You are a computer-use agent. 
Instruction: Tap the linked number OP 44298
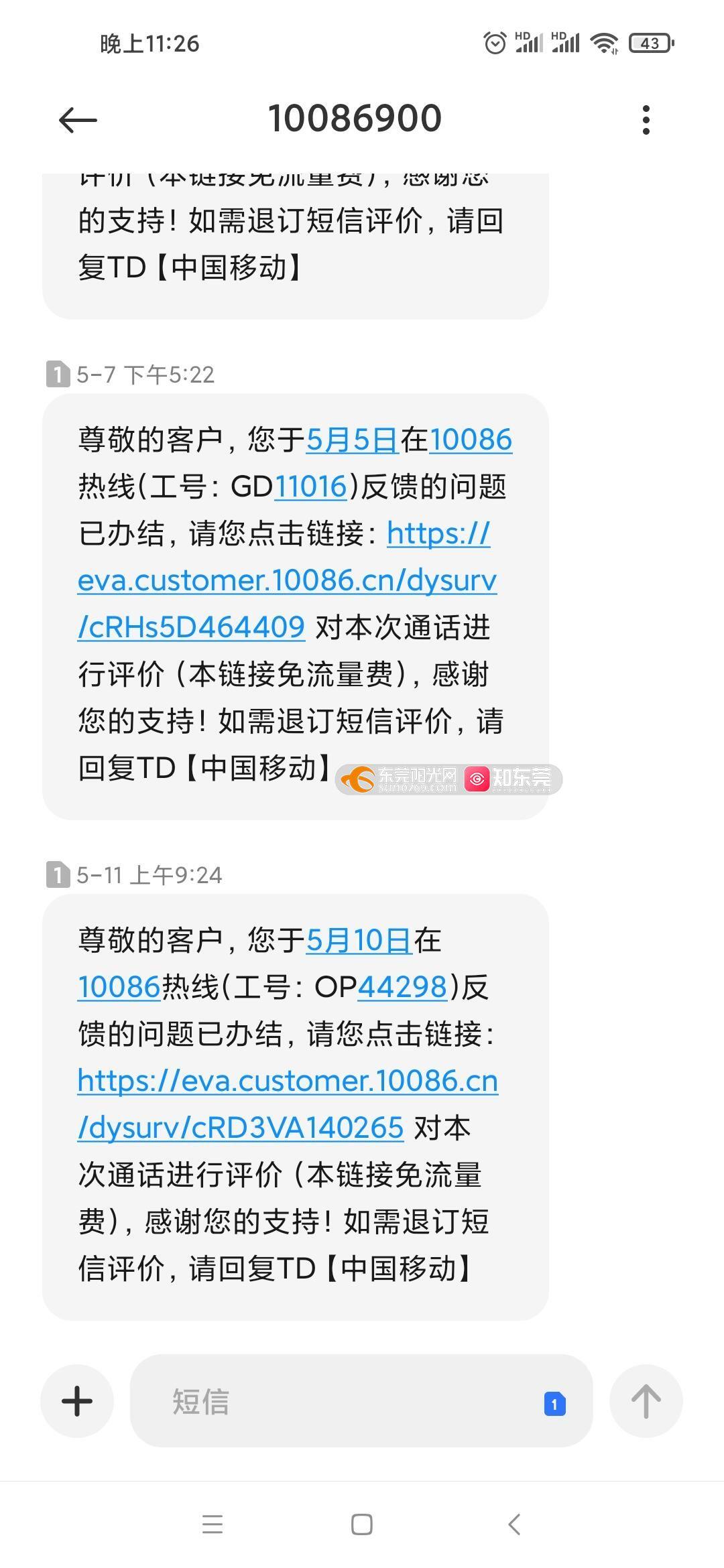click(402, 988)
